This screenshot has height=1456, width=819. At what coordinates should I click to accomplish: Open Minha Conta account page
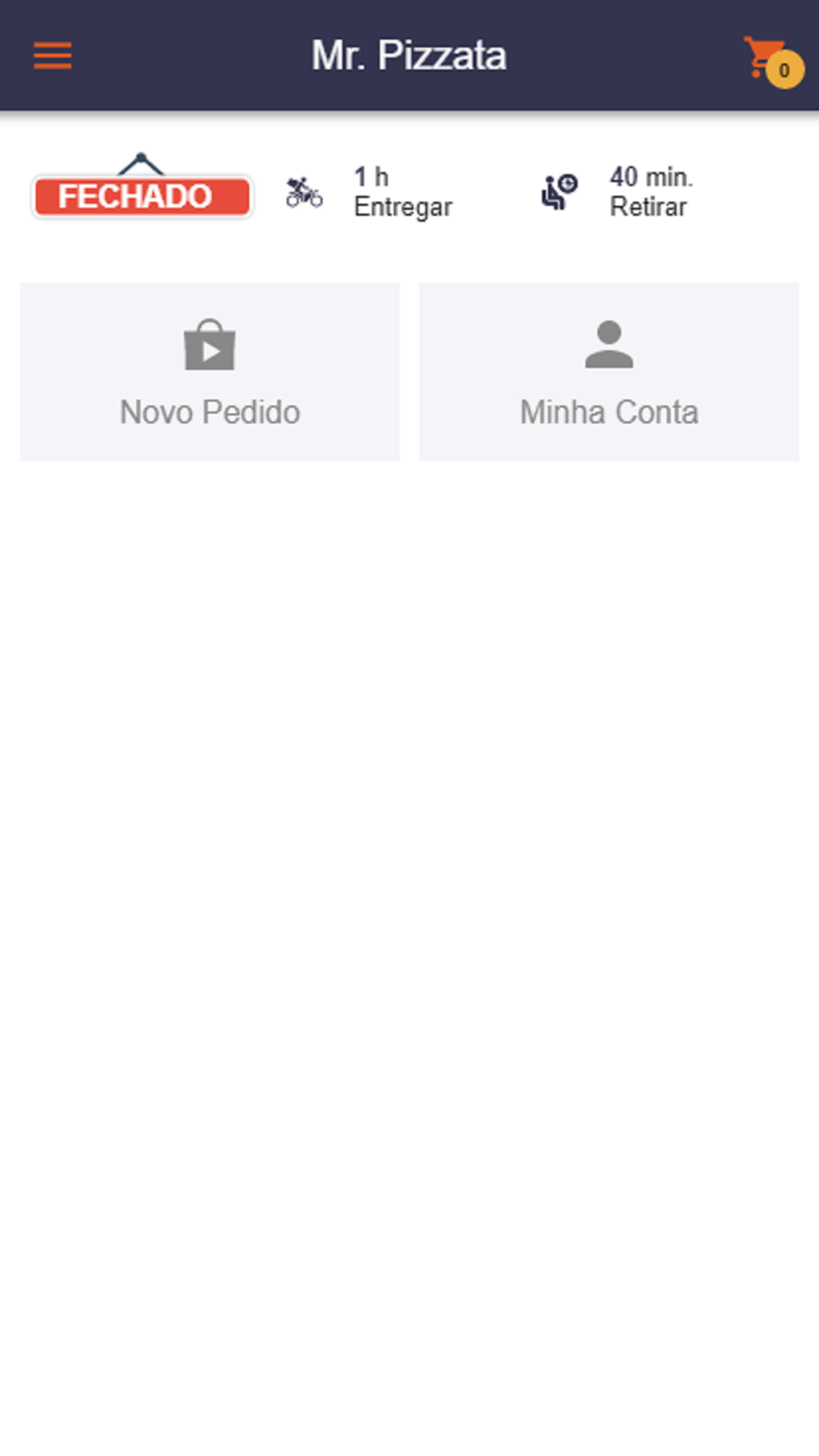pyautogui.click(x=609, y=372)
